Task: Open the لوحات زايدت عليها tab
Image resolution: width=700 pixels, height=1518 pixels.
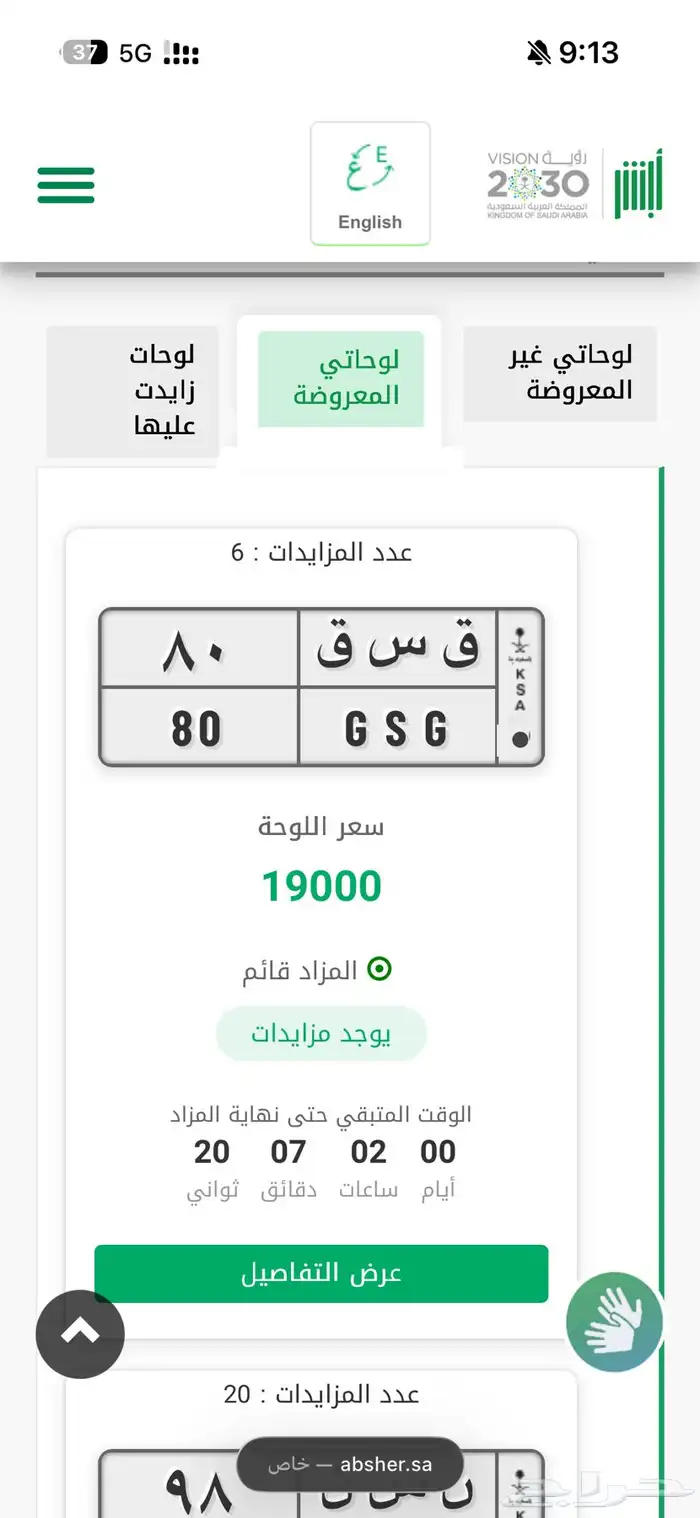Action: (x=133, y=391)
